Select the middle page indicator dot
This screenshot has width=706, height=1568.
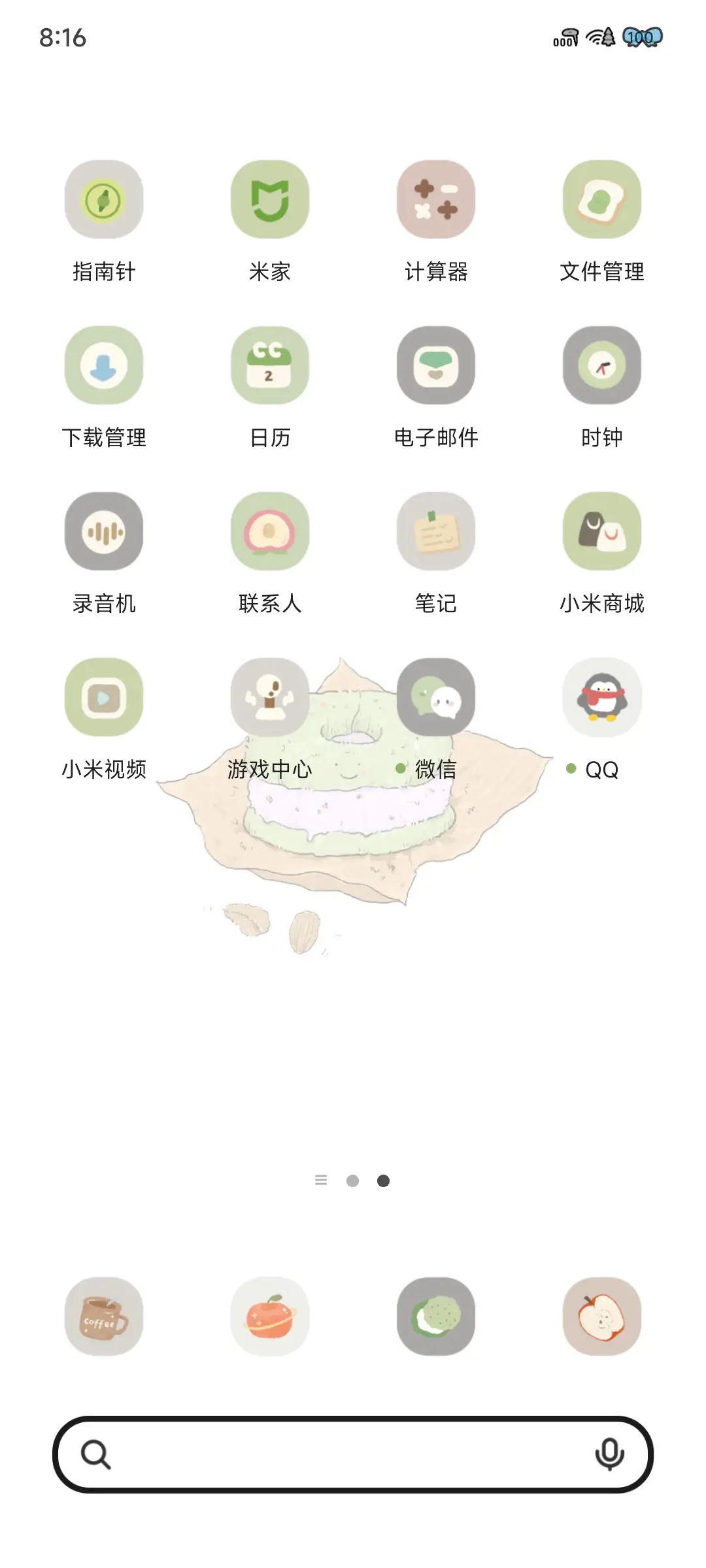click(353, 1181)
